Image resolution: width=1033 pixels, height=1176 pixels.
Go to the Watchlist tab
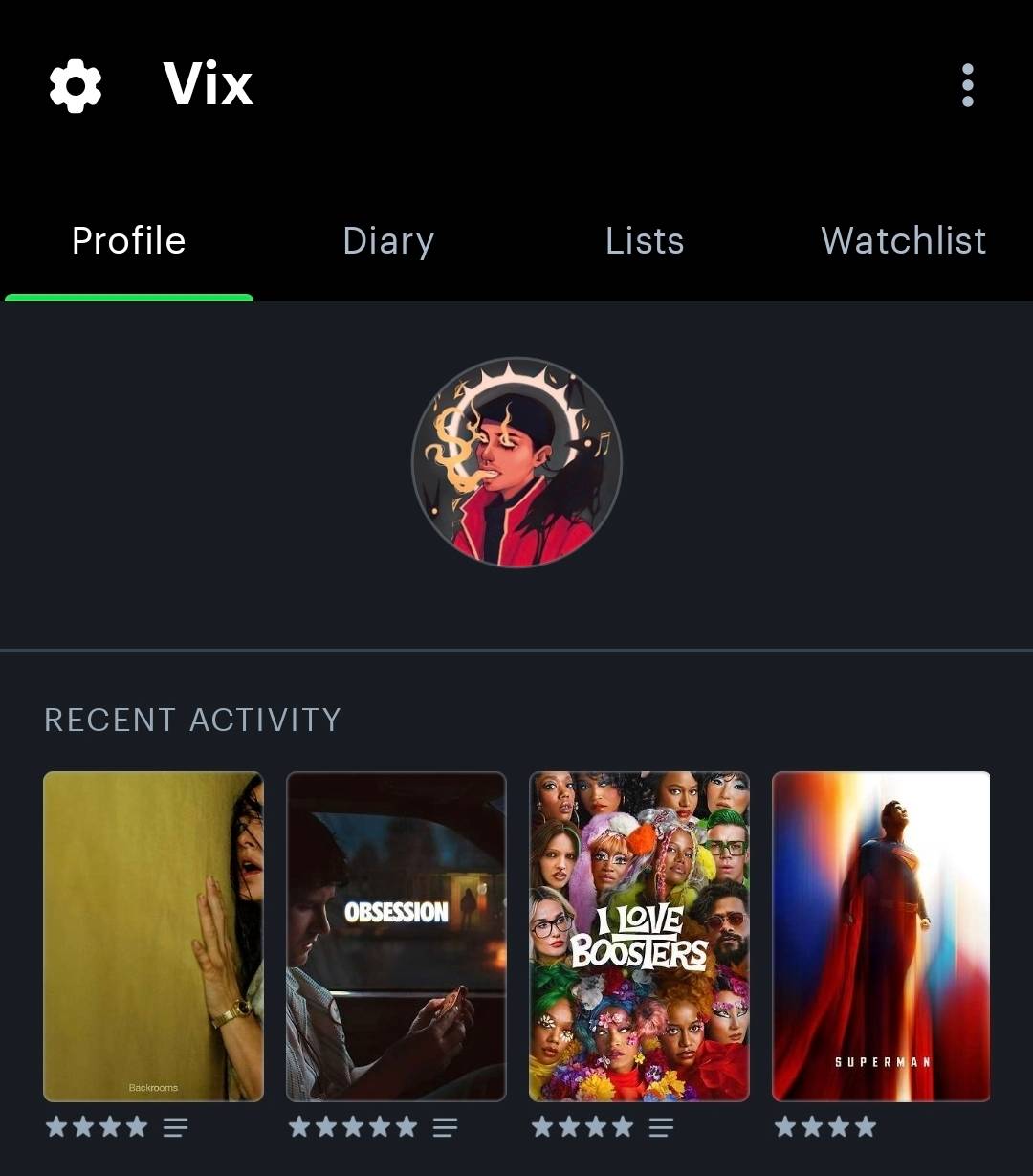pyautogui.click(x=903, y=241)
